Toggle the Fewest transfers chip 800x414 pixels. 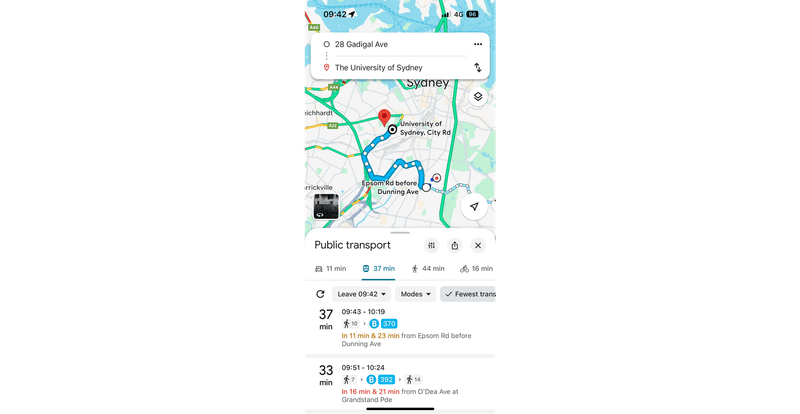[x=470, y=294]
